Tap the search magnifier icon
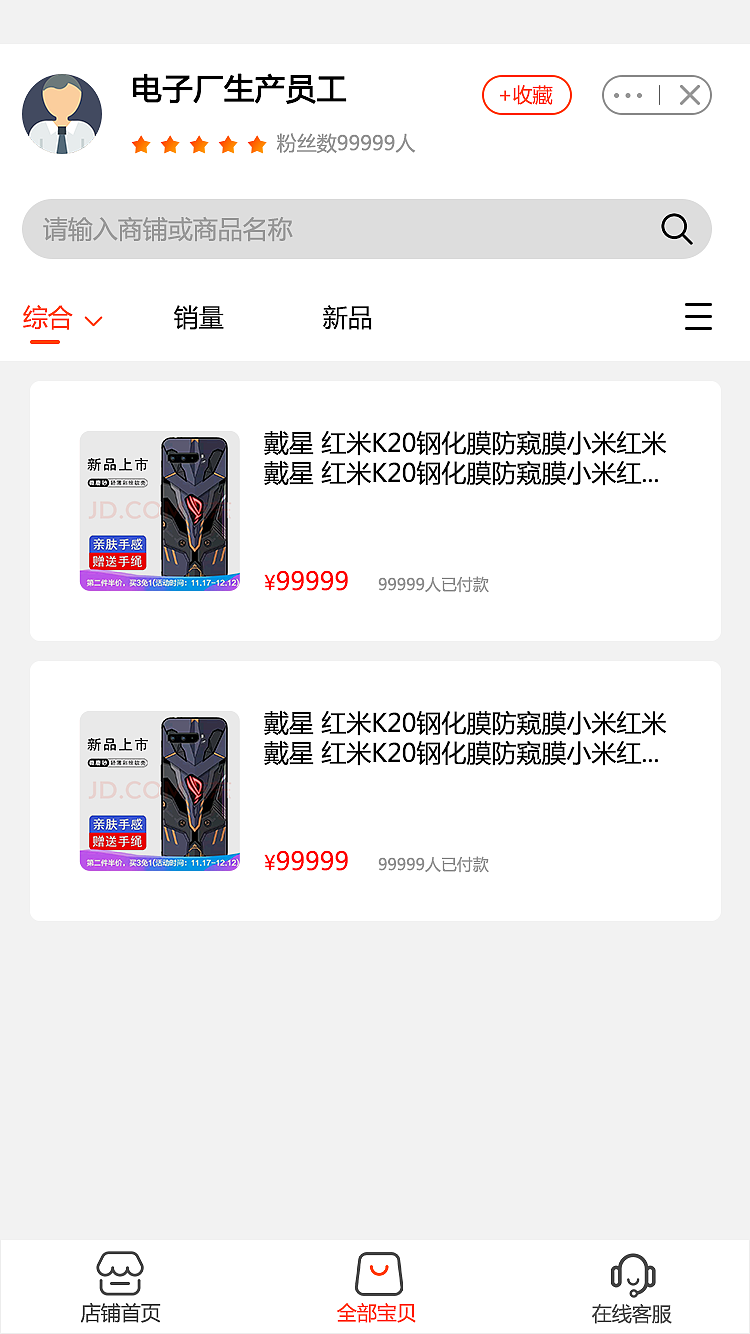This screenshot has height=1334, width=750. click(x=676, y=229)
